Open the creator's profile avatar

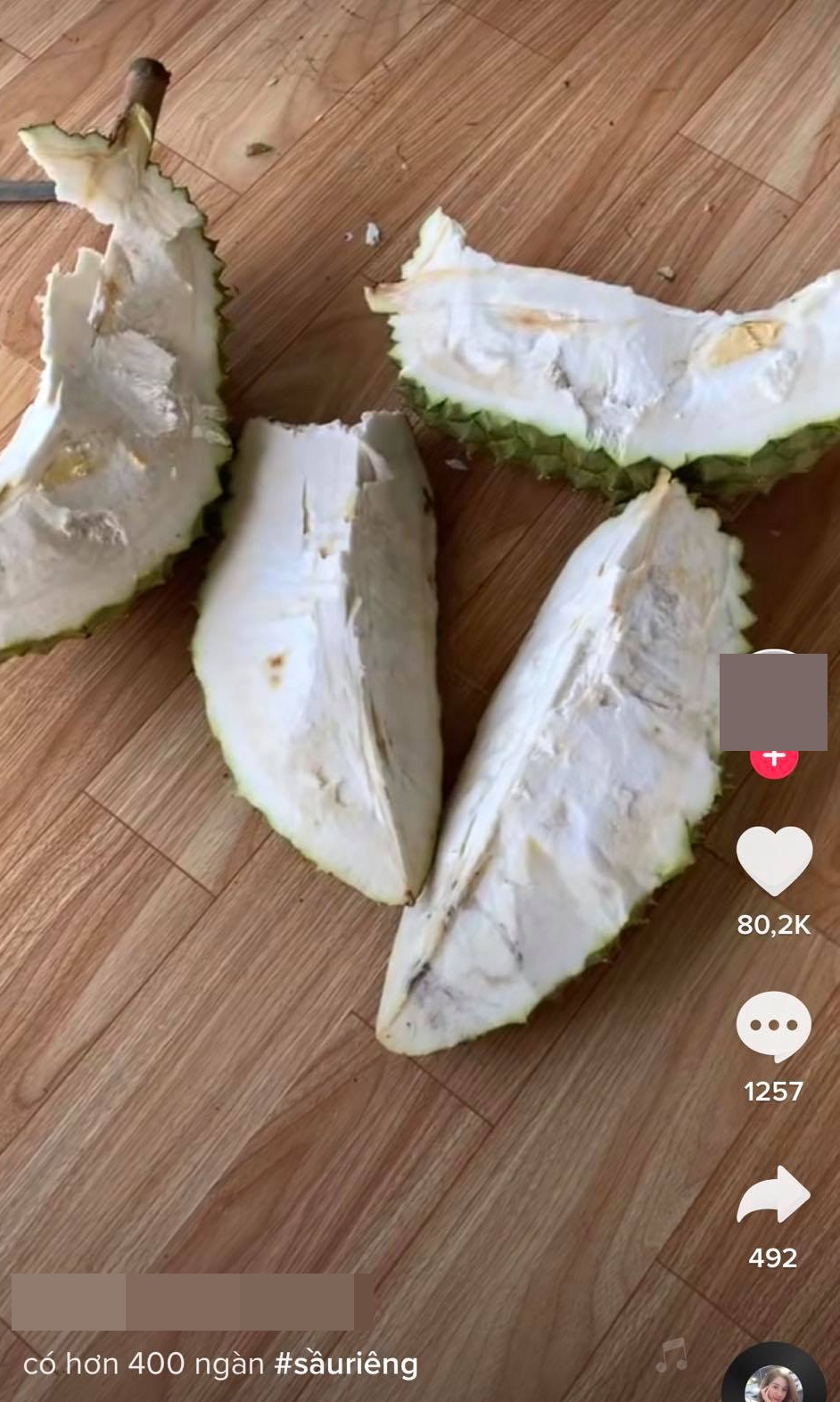click(773, 701)
